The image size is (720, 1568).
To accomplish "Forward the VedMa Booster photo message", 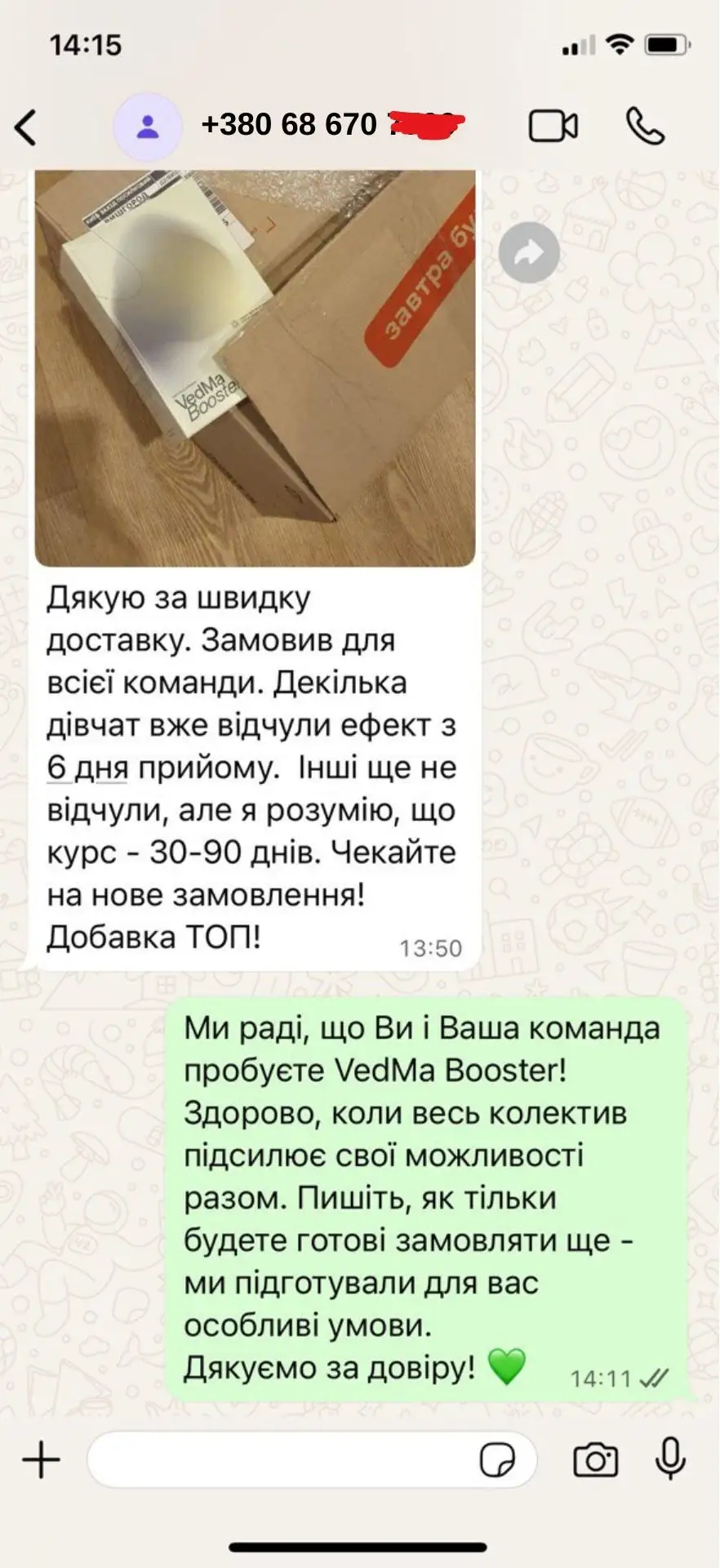I will click(529, 253).
